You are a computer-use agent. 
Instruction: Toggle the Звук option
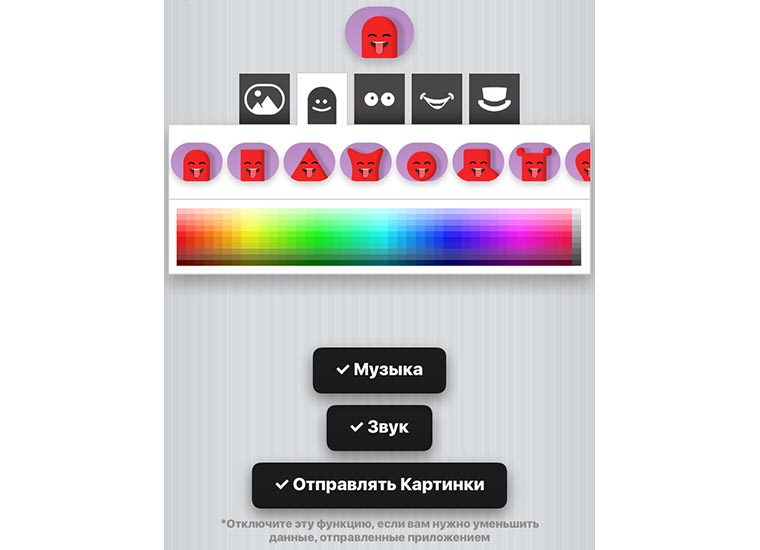(379, 427)
